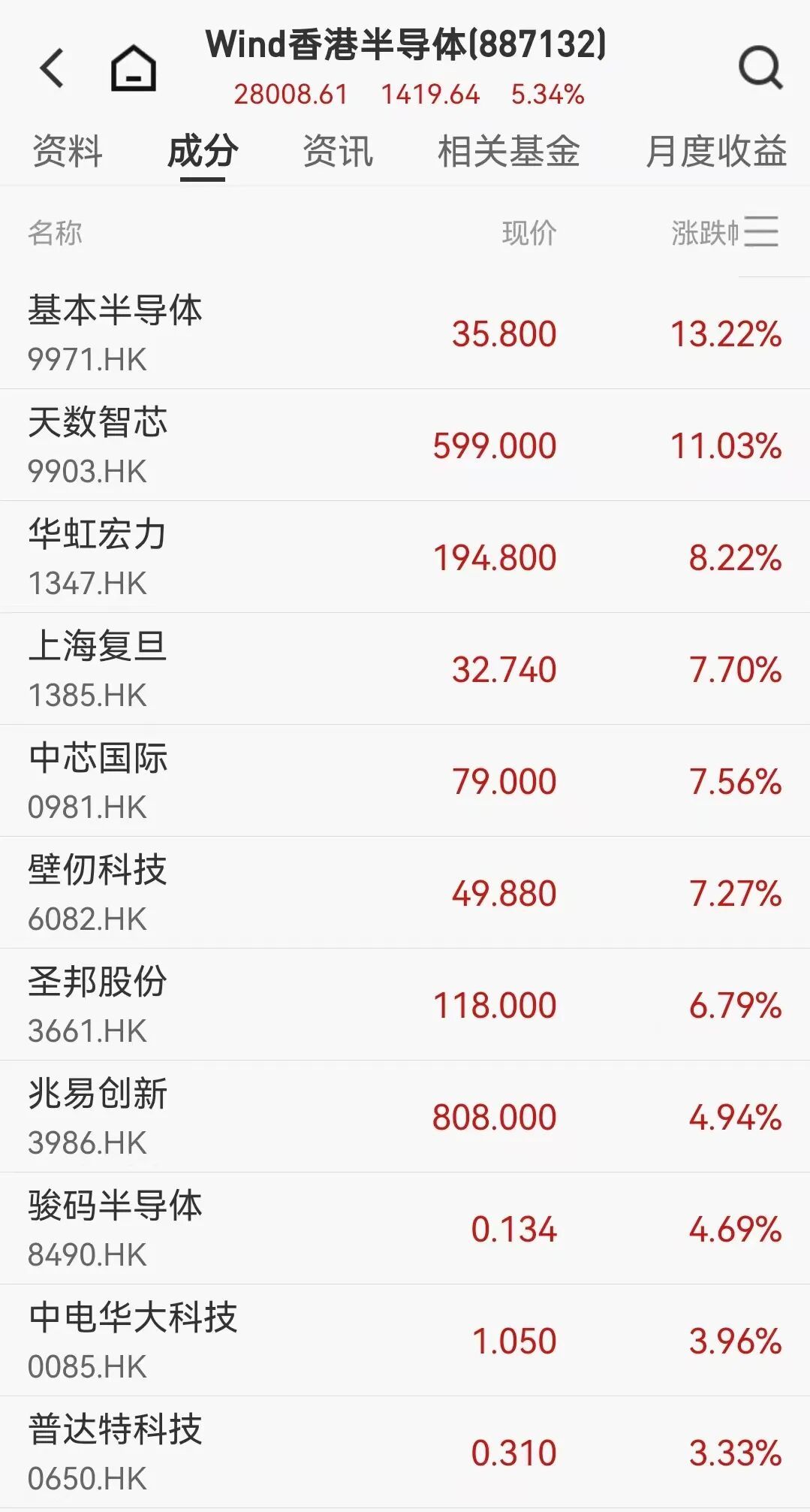The height and width of the screenshot is (1512, 810).
Task: Open stock 基本半导体 9971.HK
Action: pyautogui.click(x=405, y=333)
